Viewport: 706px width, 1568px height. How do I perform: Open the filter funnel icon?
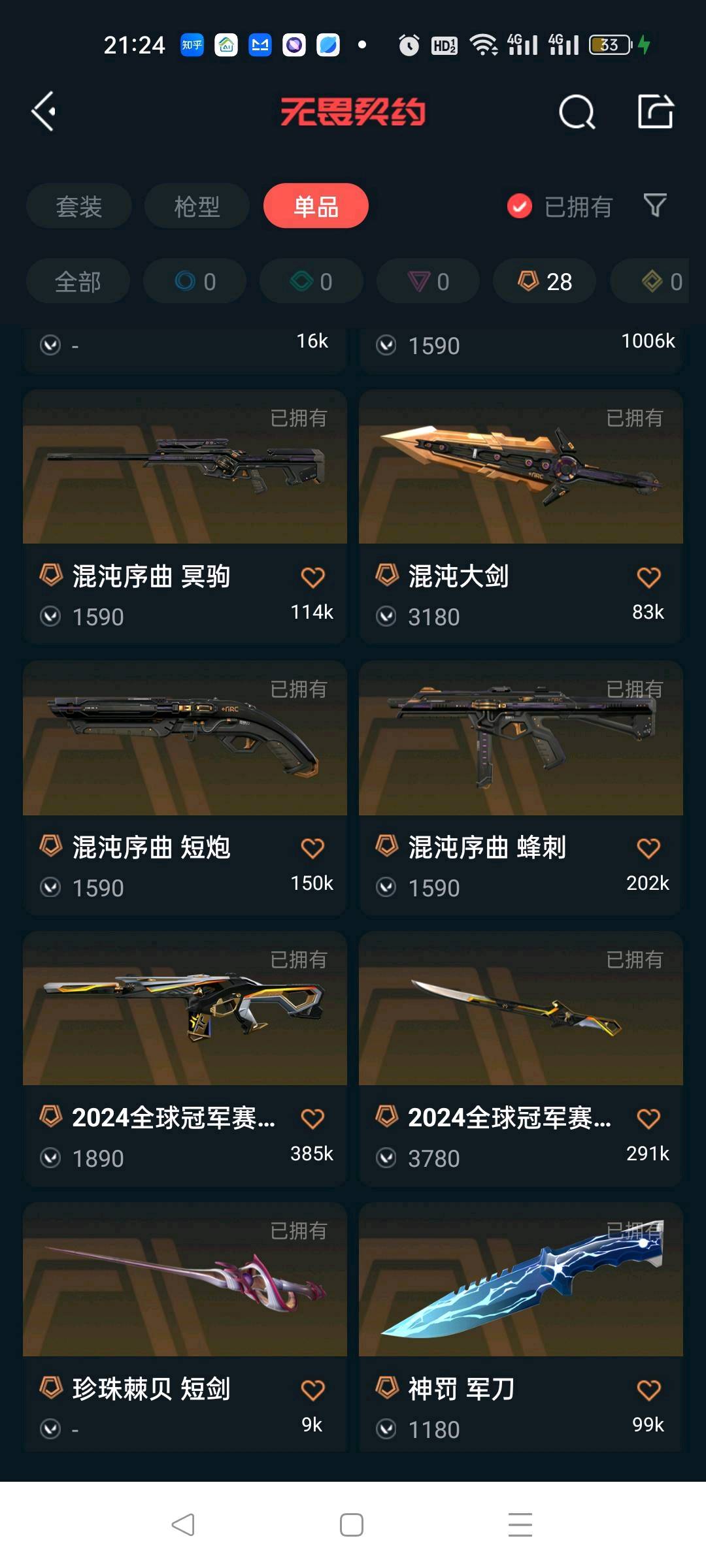tap(655, 206)
